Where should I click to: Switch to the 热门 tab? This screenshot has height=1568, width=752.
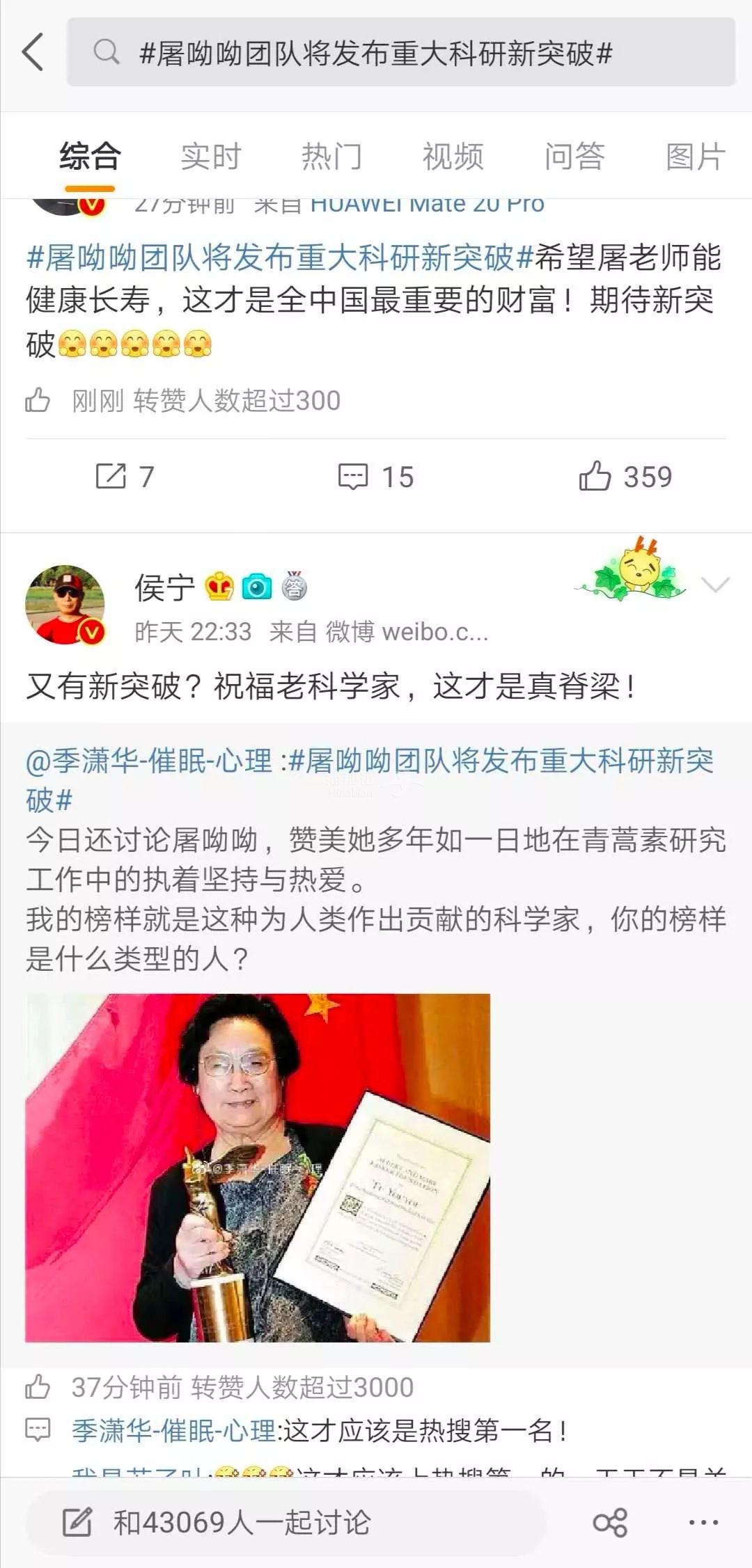(331, 156)
